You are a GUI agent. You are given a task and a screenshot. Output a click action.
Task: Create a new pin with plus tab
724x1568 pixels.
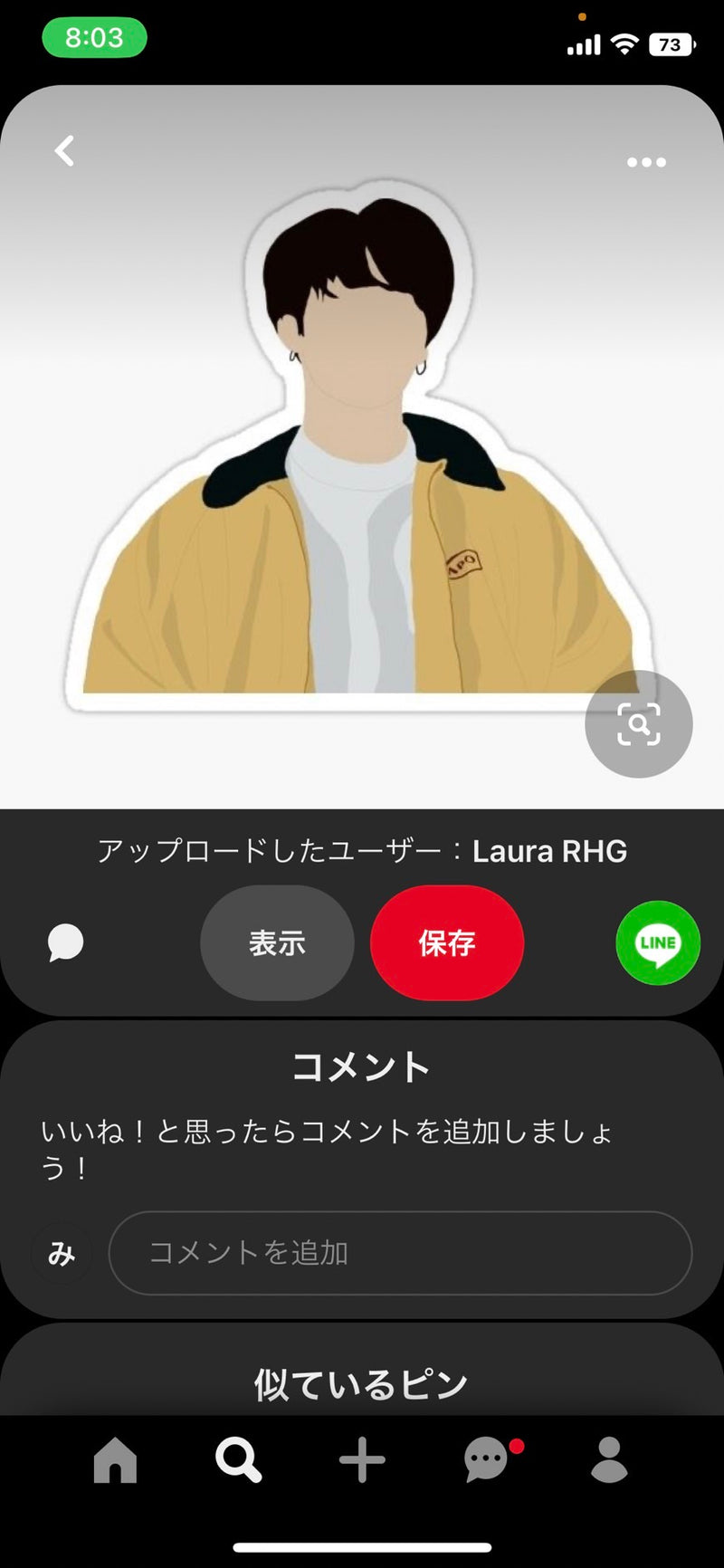(x=362, y=1460)
